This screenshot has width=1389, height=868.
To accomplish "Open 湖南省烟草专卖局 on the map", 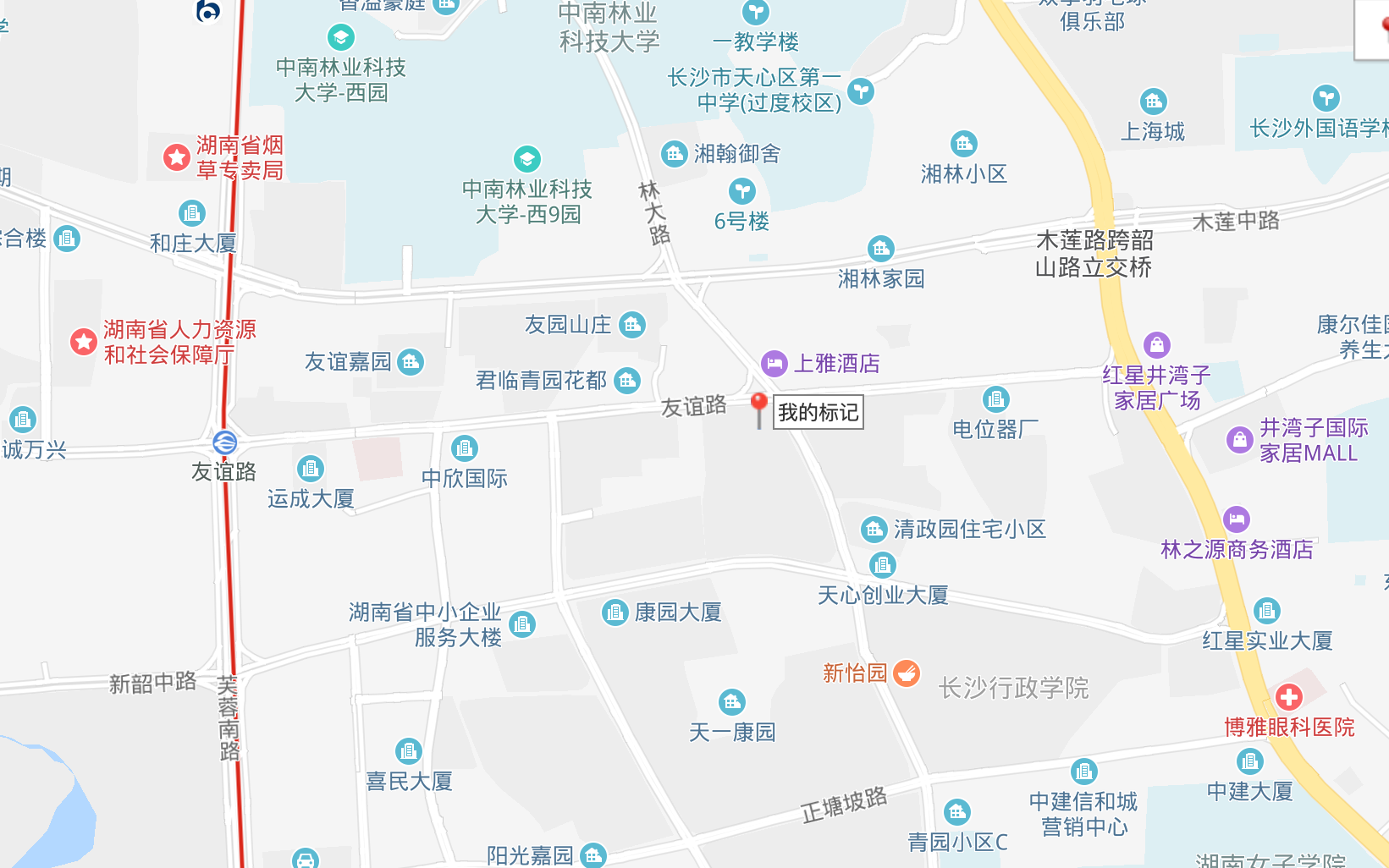I will [x=177, y=157].
